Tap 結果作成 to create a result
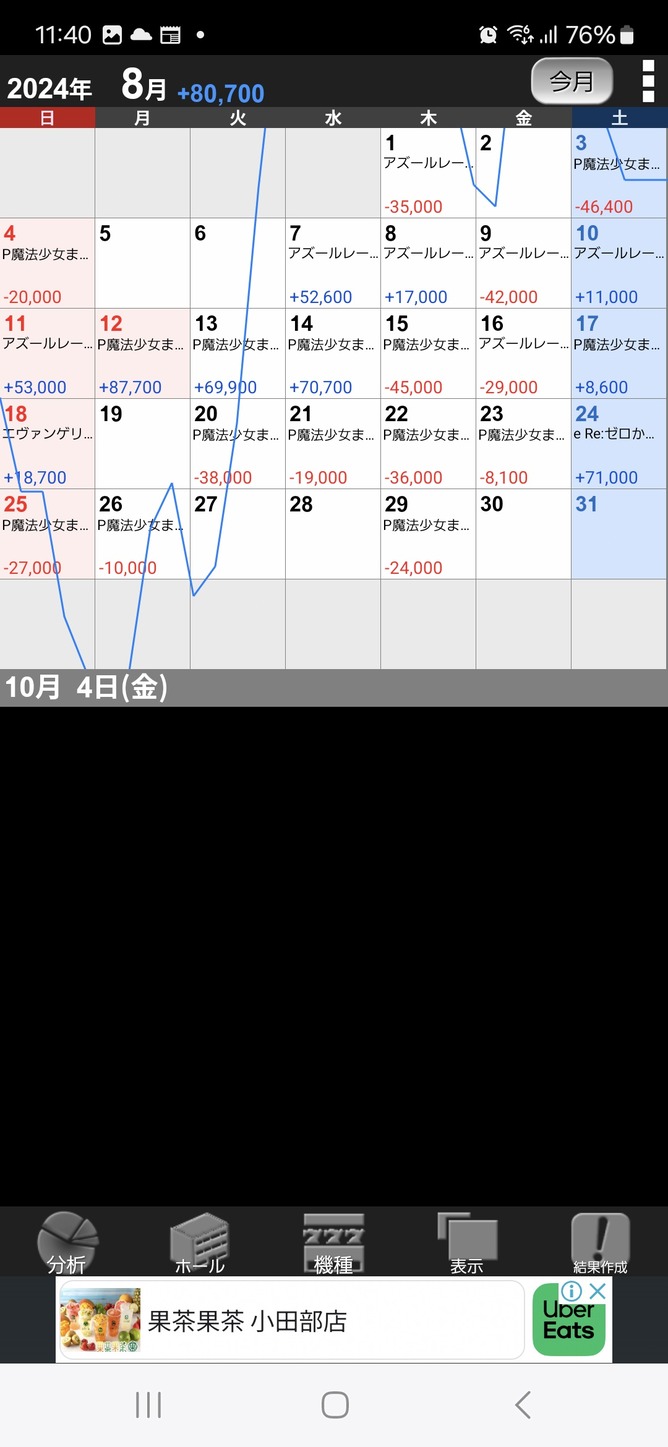This screenshot has width=668, height=1447. [600, 1241]
